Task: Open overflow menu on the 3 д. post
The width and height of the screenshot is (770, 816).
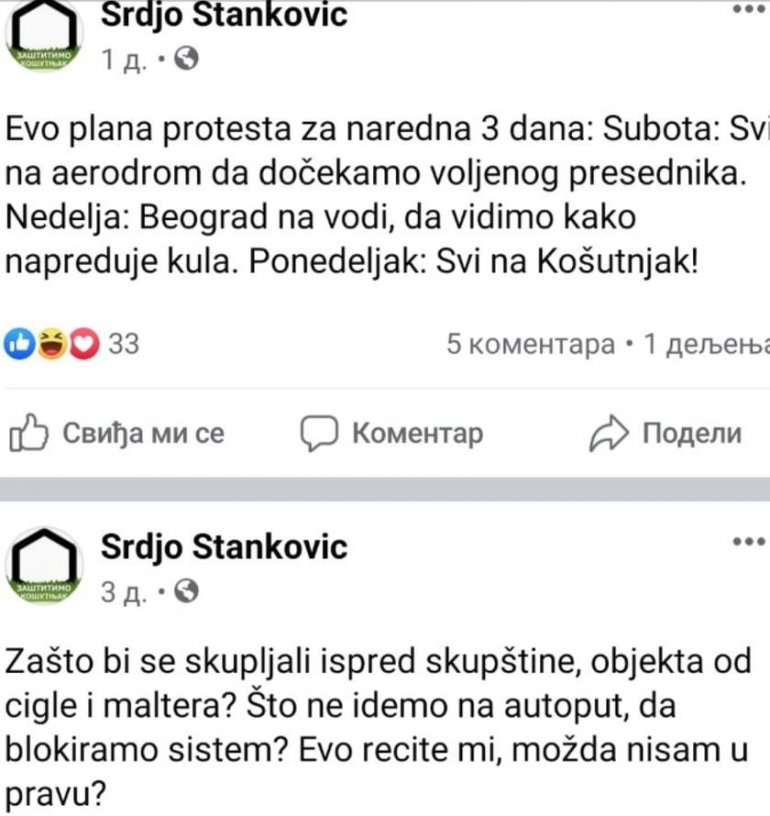Action: [x=748, y=543]
